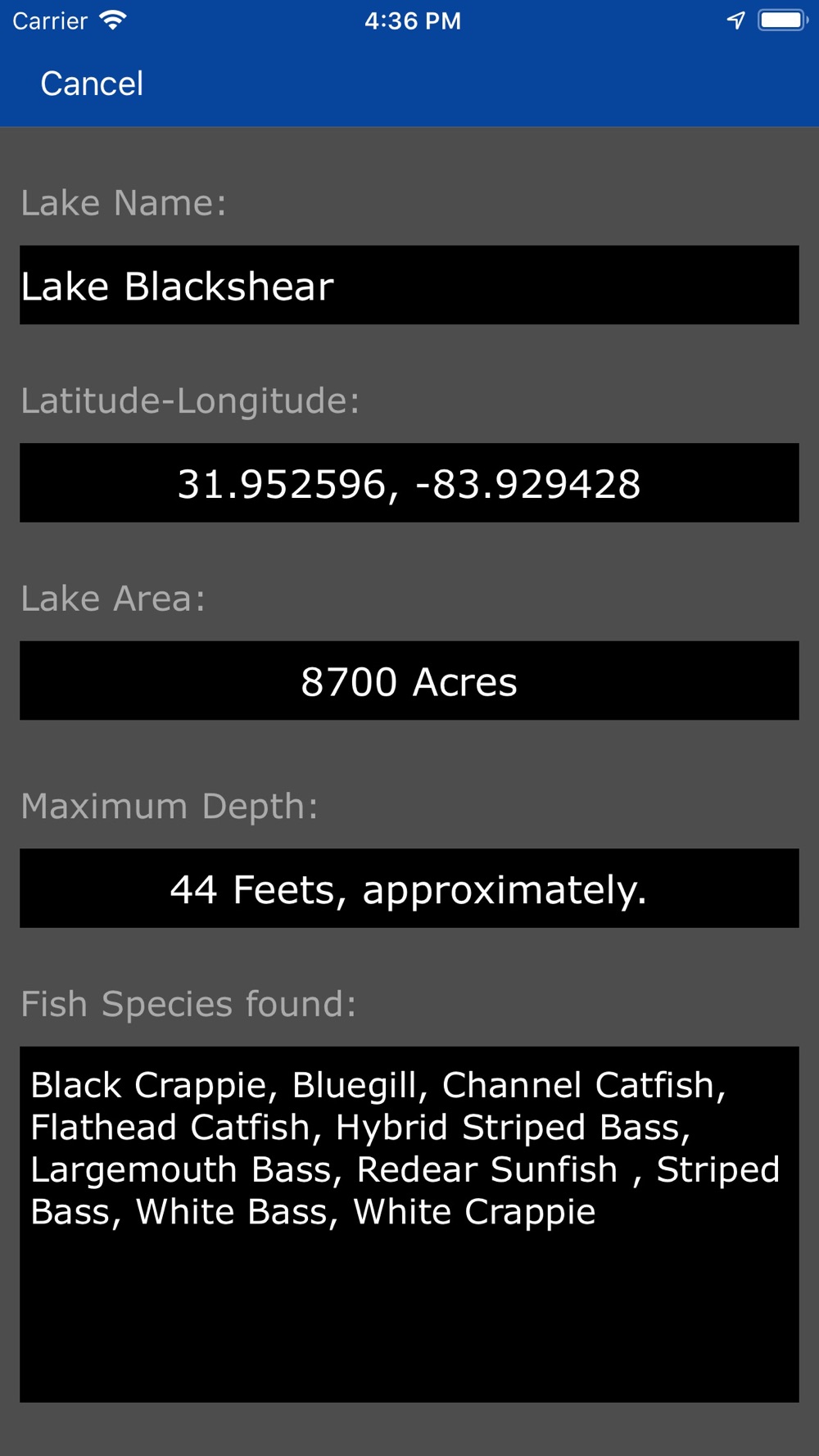Tap Cancel to close lake details

92,84
